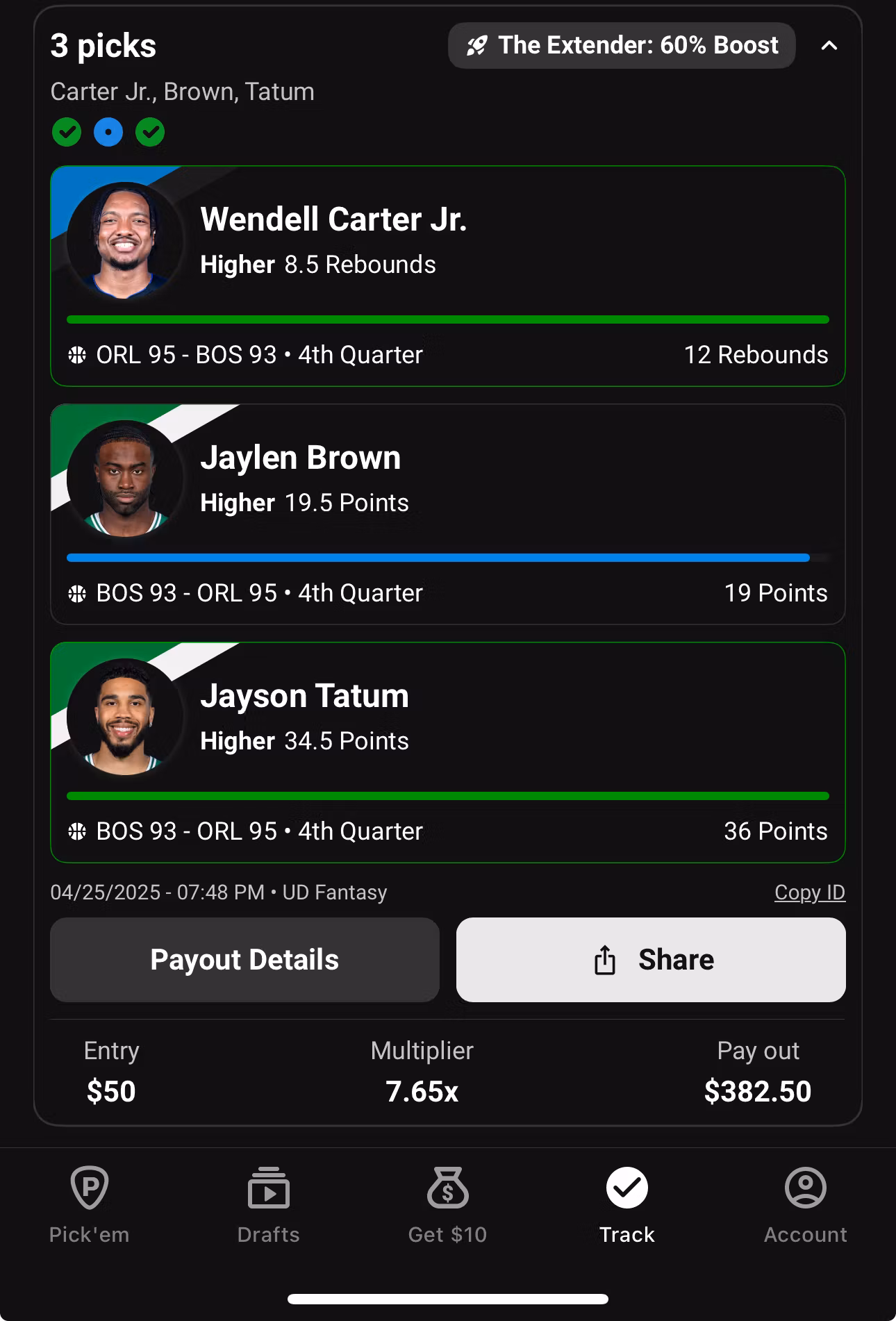This screenshot has height=1321, width=896.
Task: Go to the Drafts tab
Action: [269, 1205]
